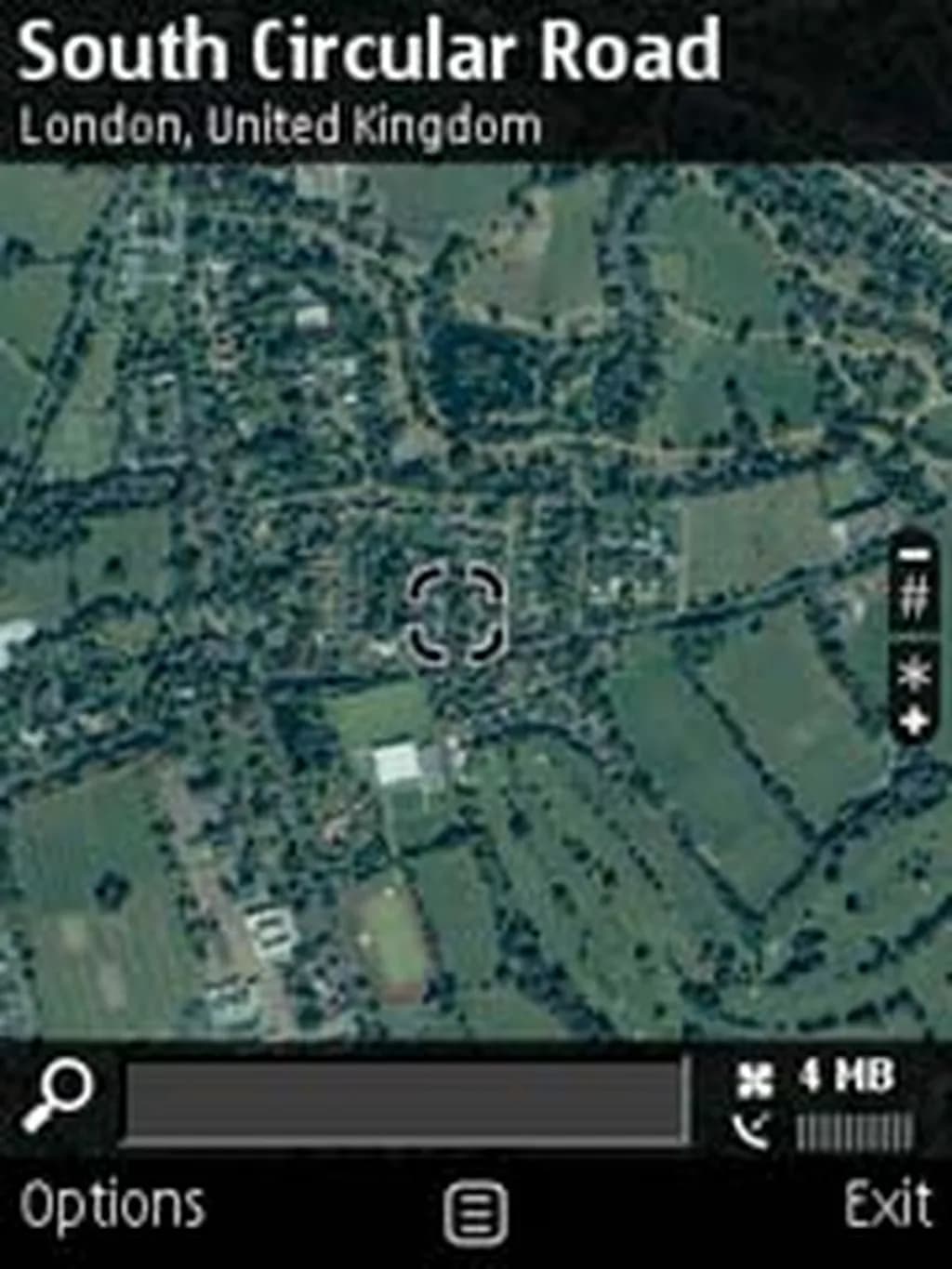Image resolution: width=952 pixels, height=1269 pixels.
Task: Open the center menu softkey
Action: click(x=475, y=1213)
